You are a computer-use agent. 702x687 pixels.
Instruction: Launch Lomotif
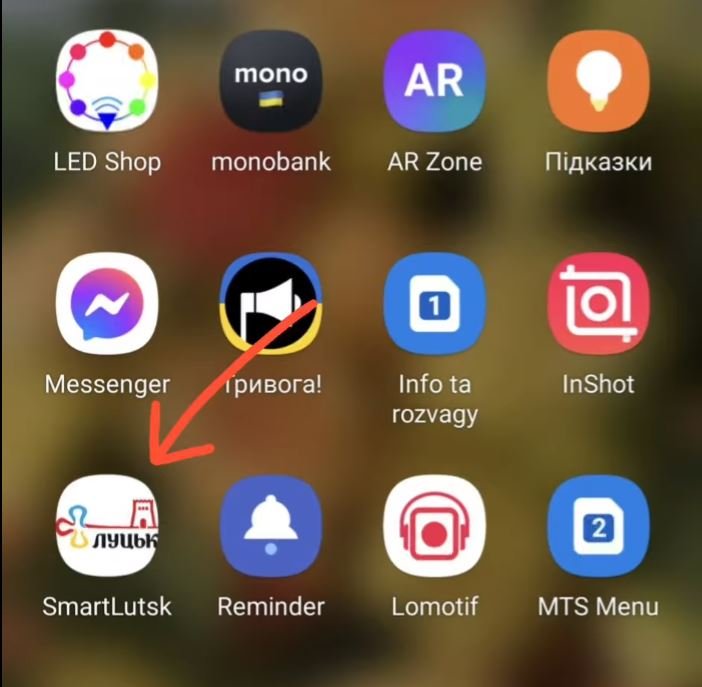tap(434, 527)
